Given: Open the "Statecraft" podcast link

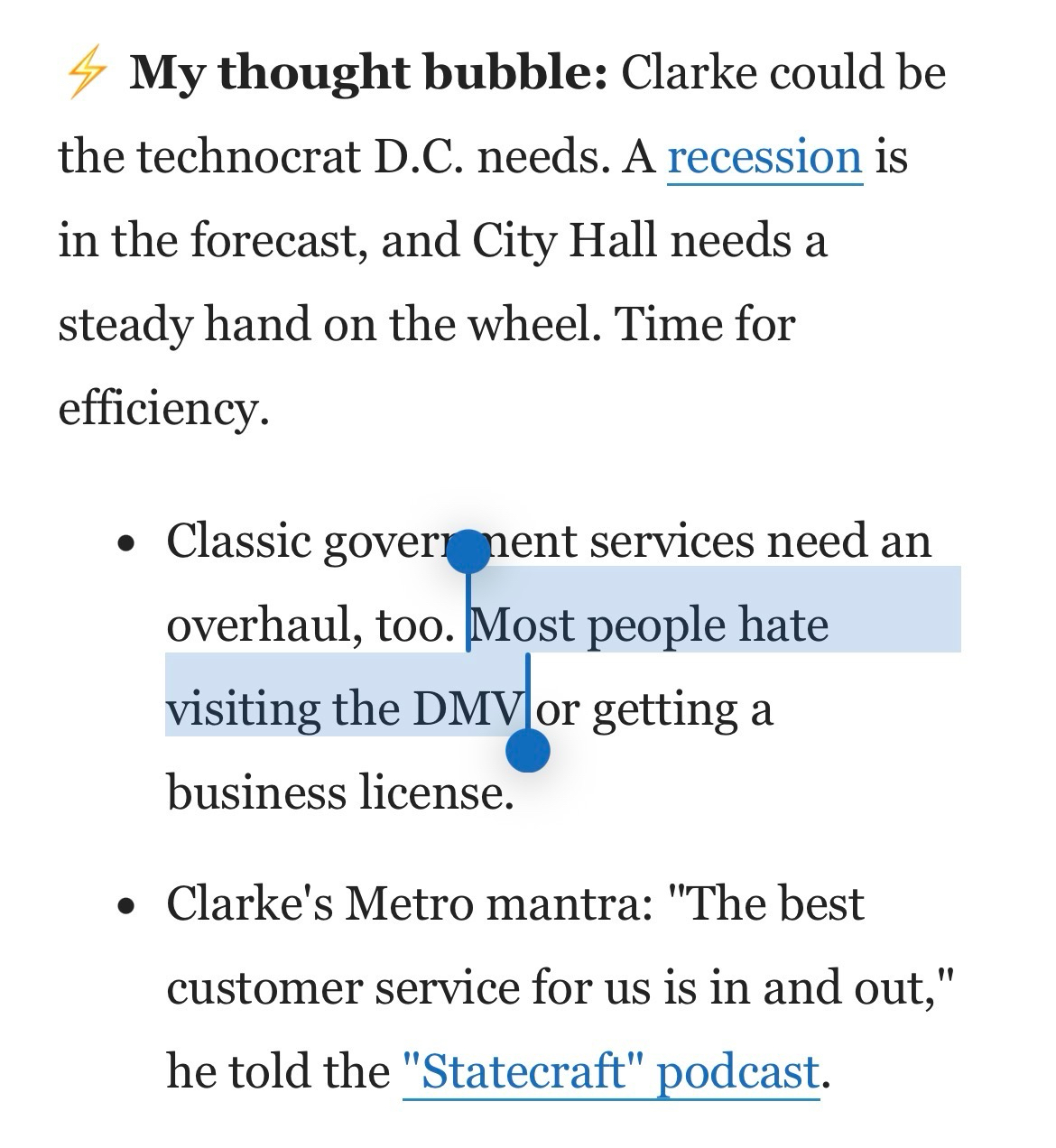Looking at the screenshot, I should 610,1071.
